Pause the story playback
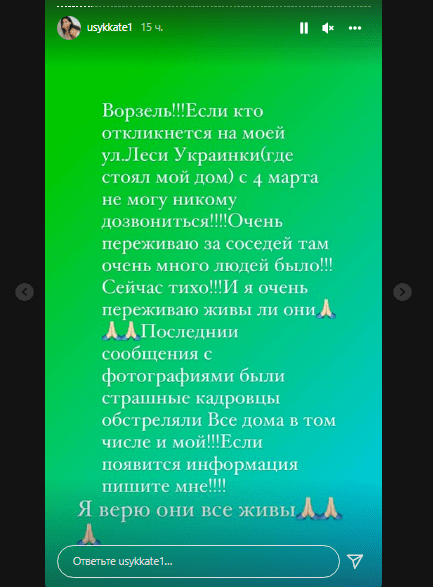 [x=304, y=28]
